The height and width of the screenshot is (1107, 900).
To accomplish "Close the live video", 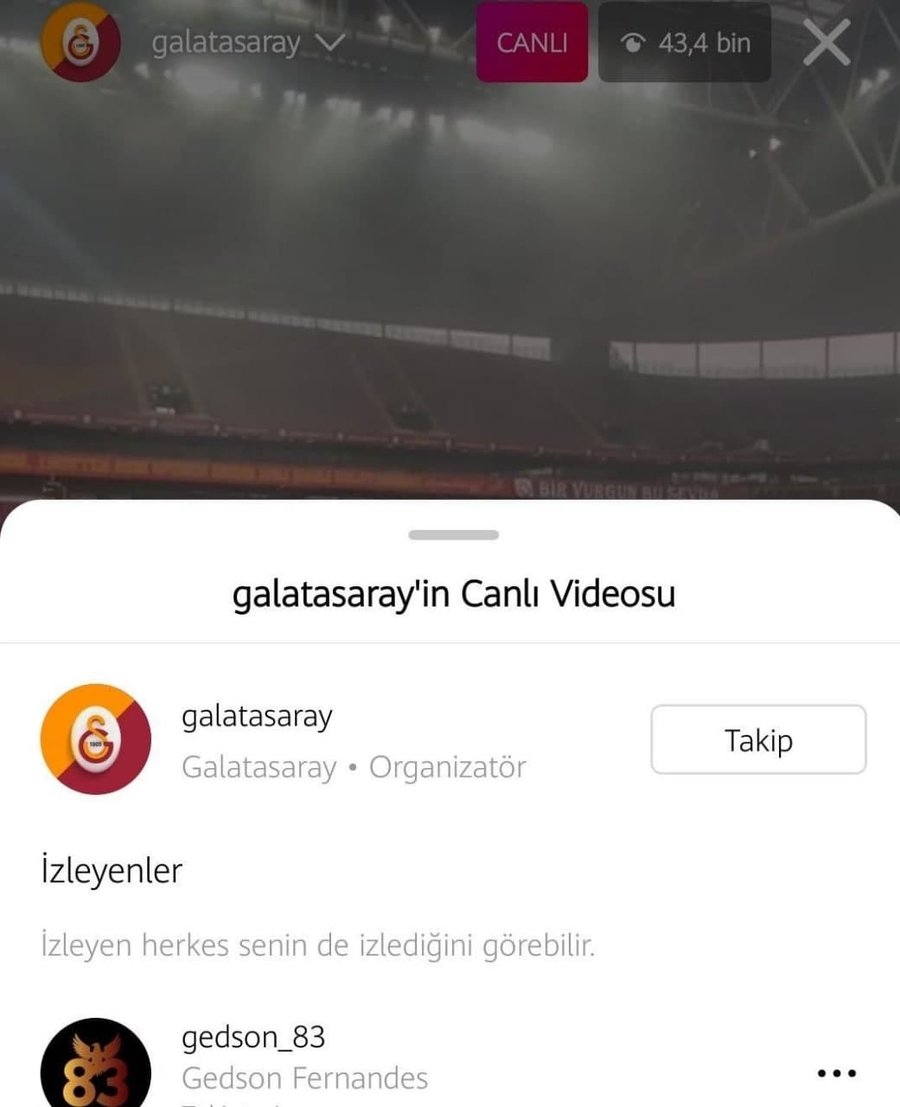I will pos(826,43).
